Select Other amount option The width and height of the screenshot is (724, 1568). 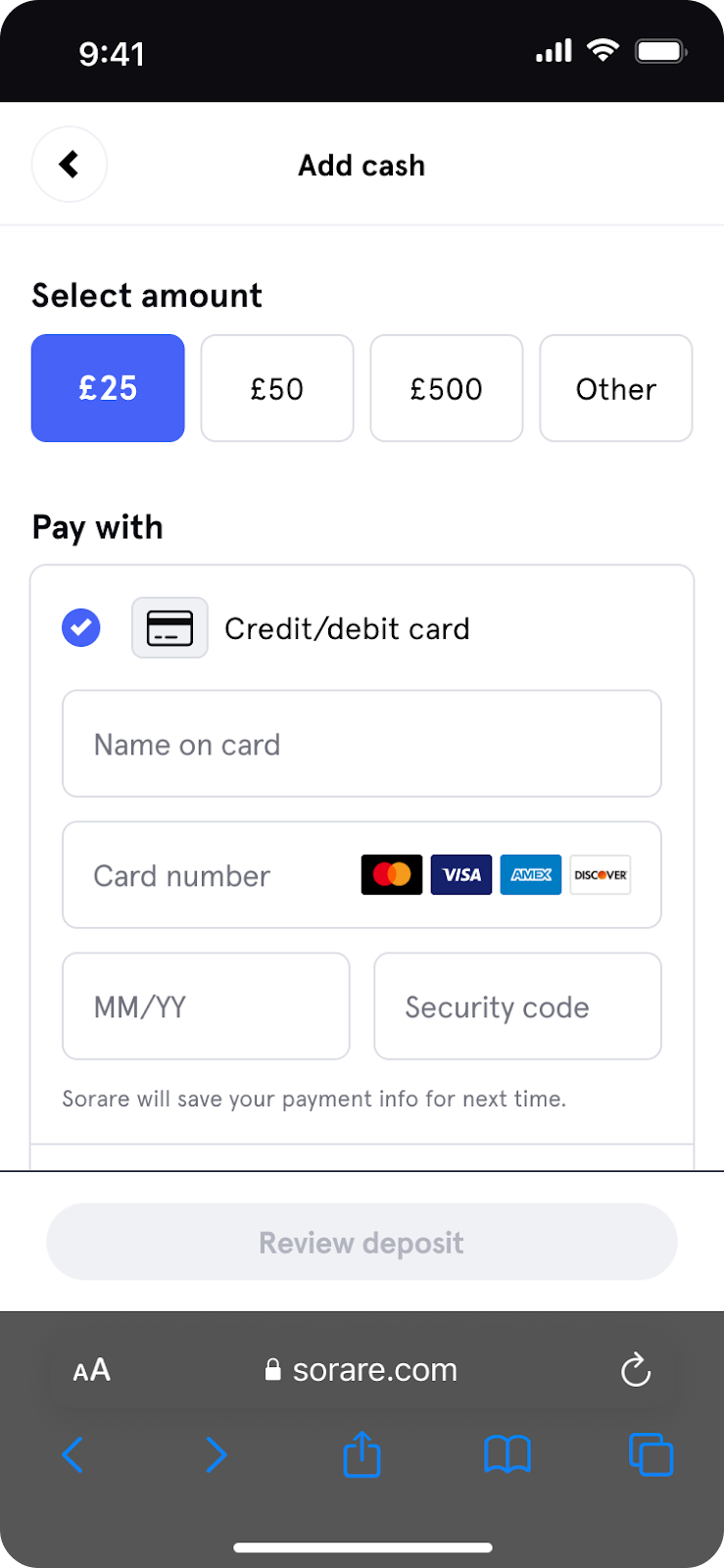pyautogui.click(x=616, y=388)
